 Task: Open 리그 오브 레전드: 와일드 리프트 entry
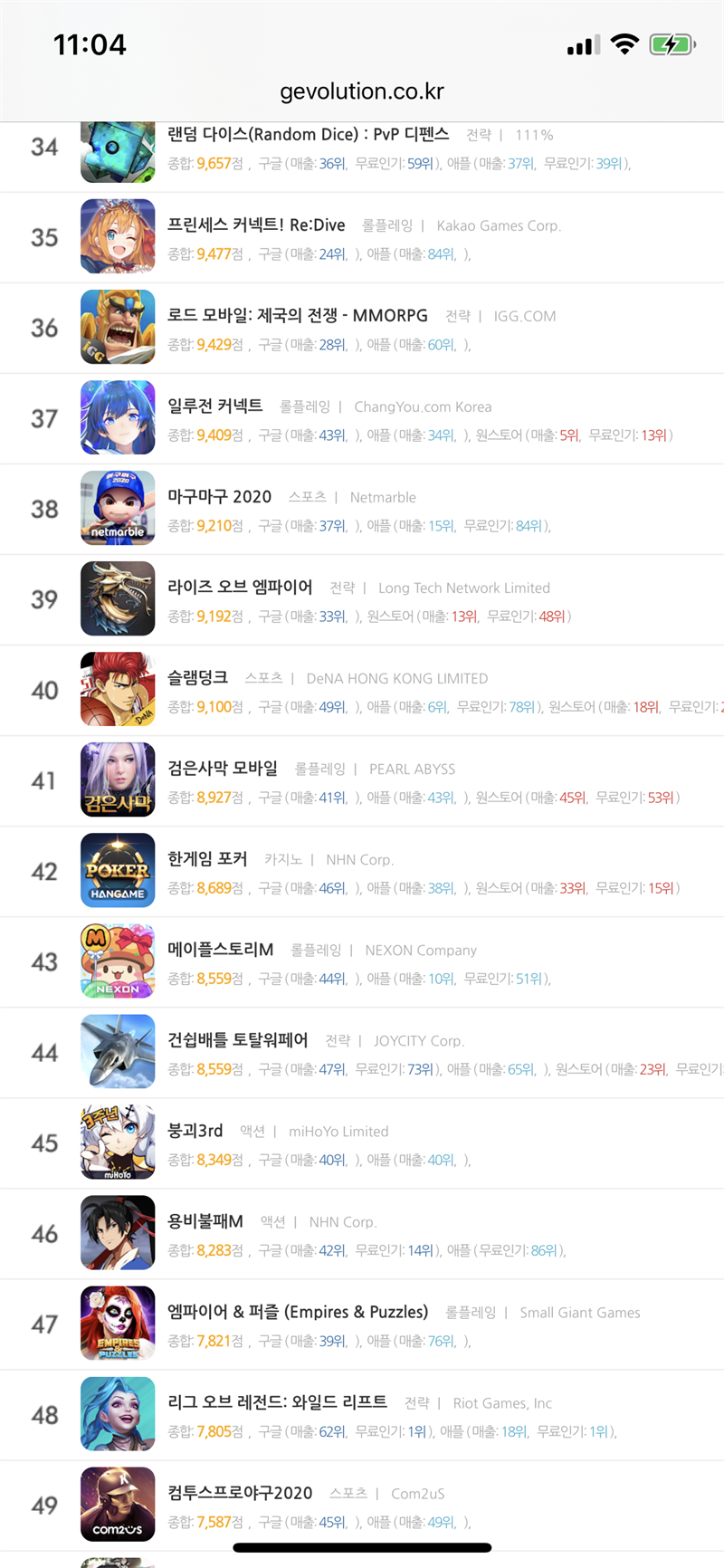pos(277,1402)
